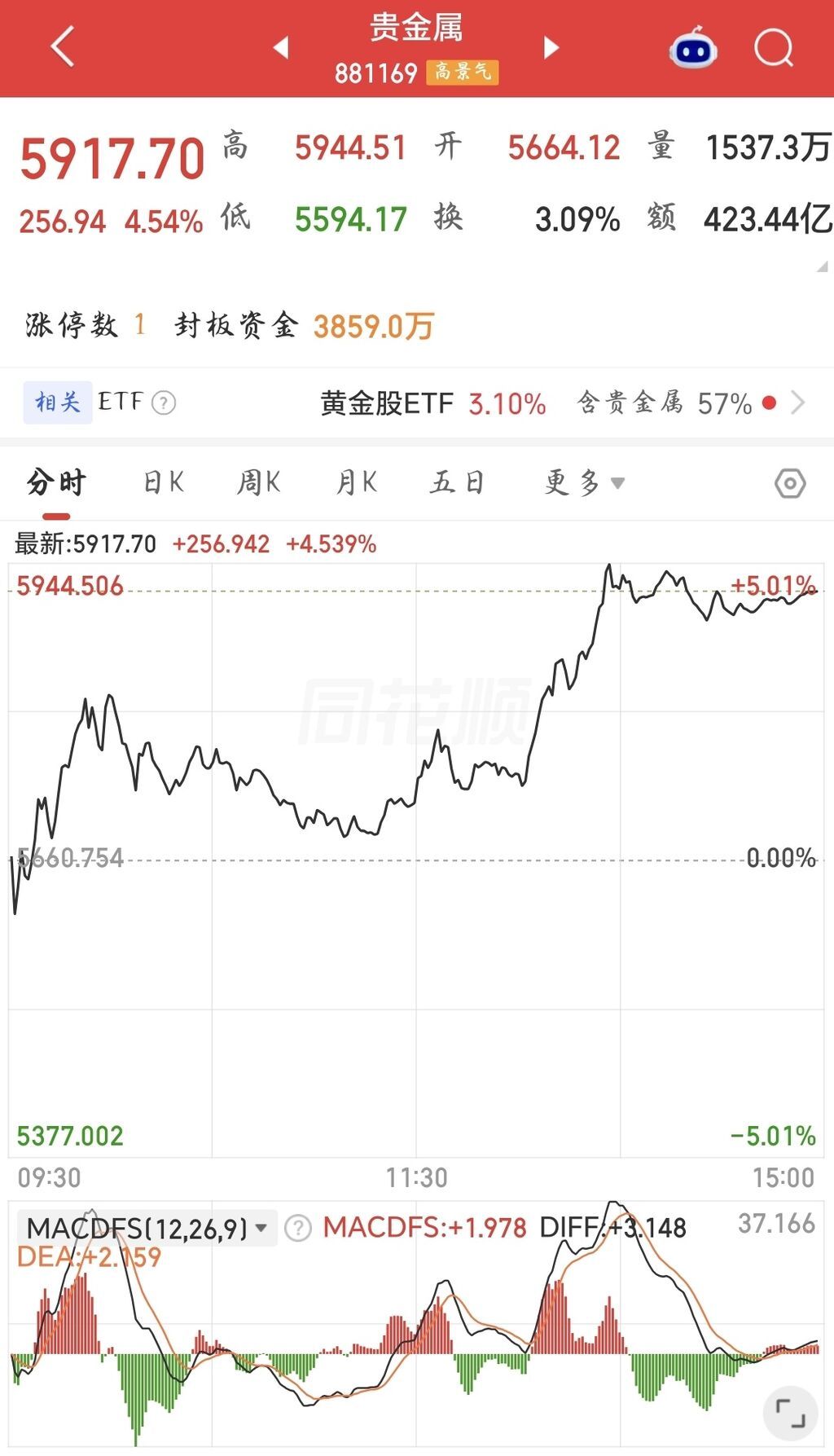834x1456 pixels.
Task: Switch to the 周K chart tab
Action: click(x=259, y=482)
